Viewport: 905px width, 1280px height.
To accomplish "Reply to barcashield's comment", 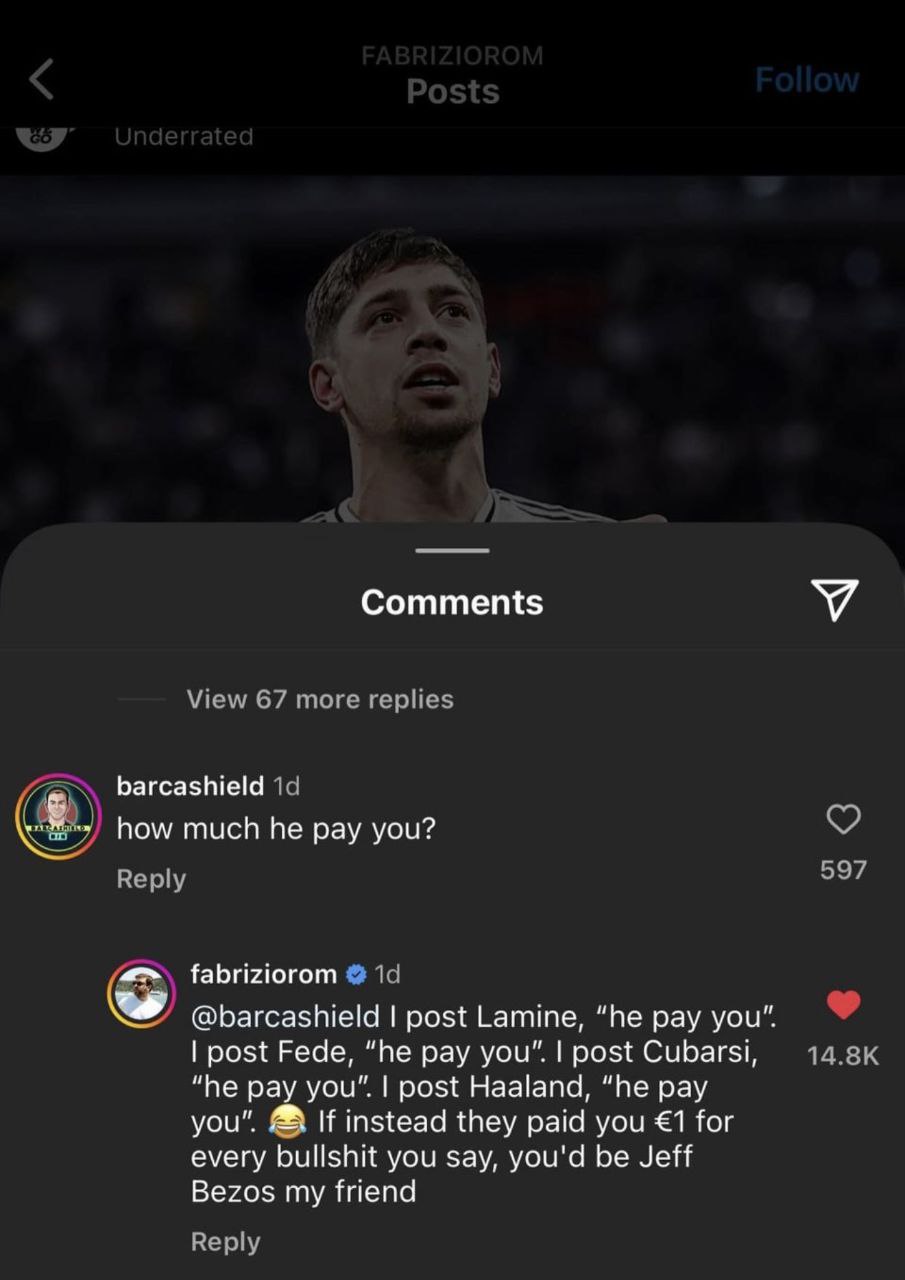I will tap(151, 879).
